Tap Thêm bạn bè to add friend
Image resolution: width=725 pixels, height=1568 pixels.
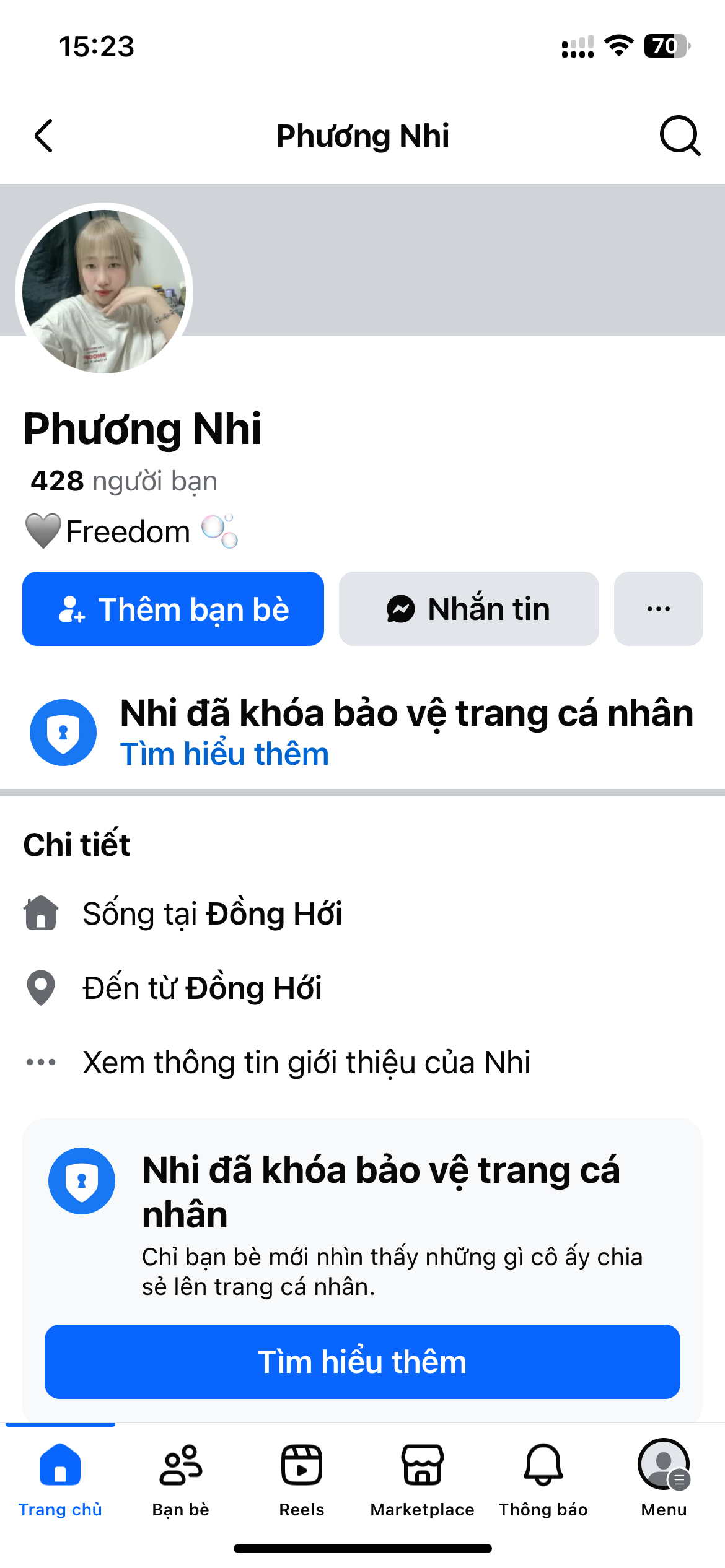pyautogui.click(x=173, y=609)
